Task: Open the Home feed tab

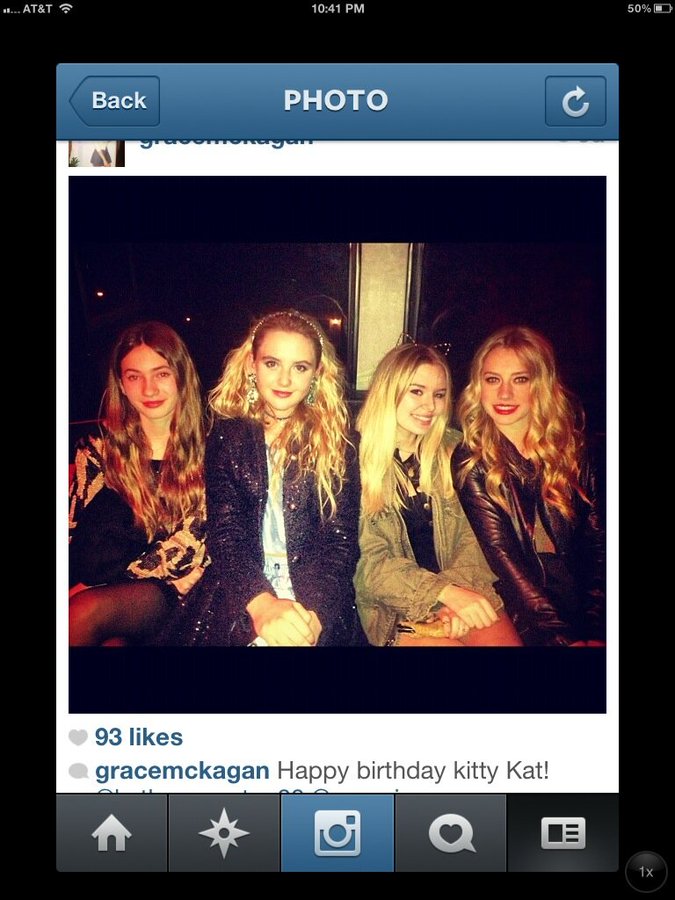Action: point(111,834)
